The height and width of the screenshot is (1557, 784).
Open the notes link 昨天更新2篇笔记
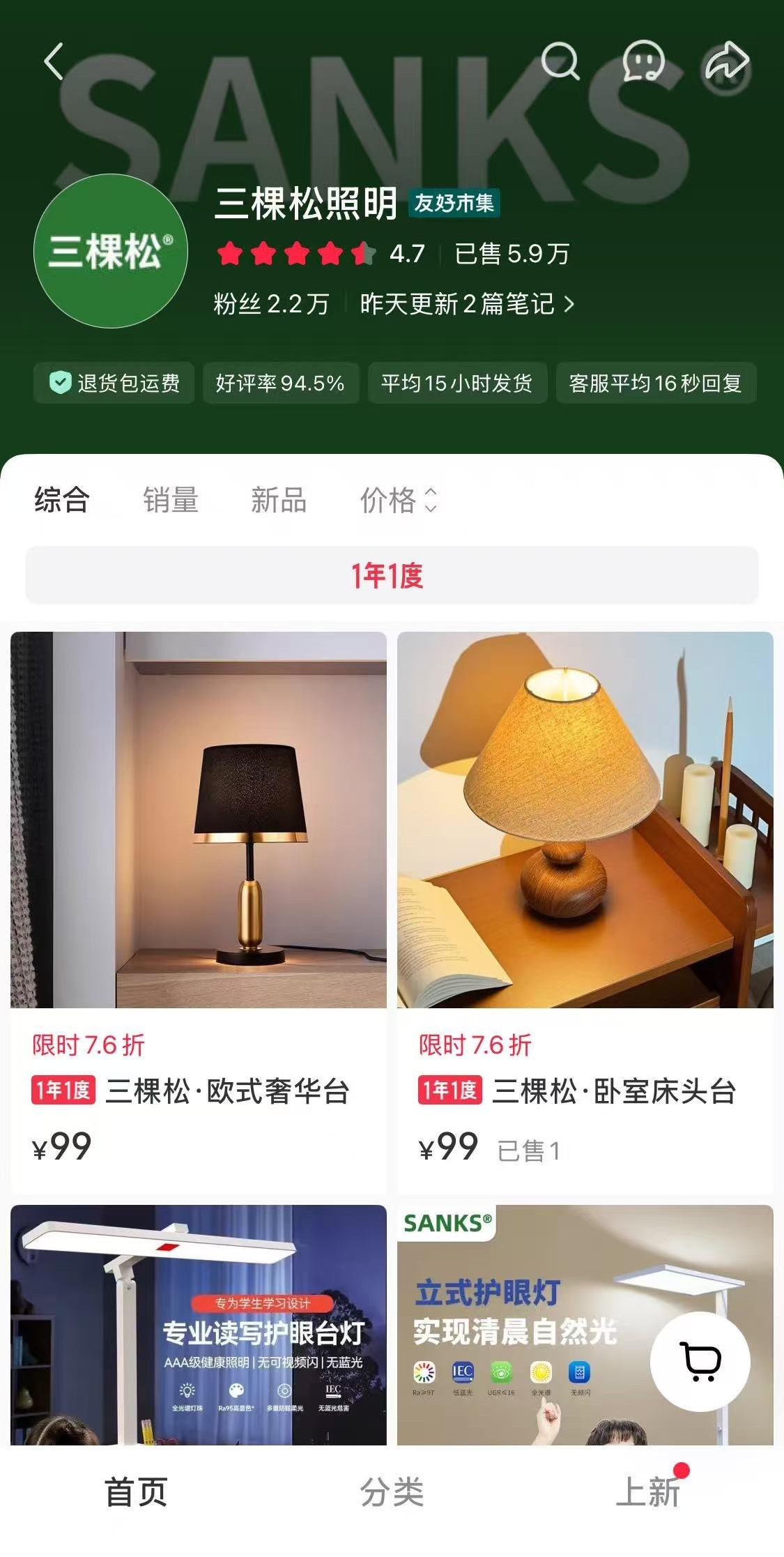click(x=467, y=304)
